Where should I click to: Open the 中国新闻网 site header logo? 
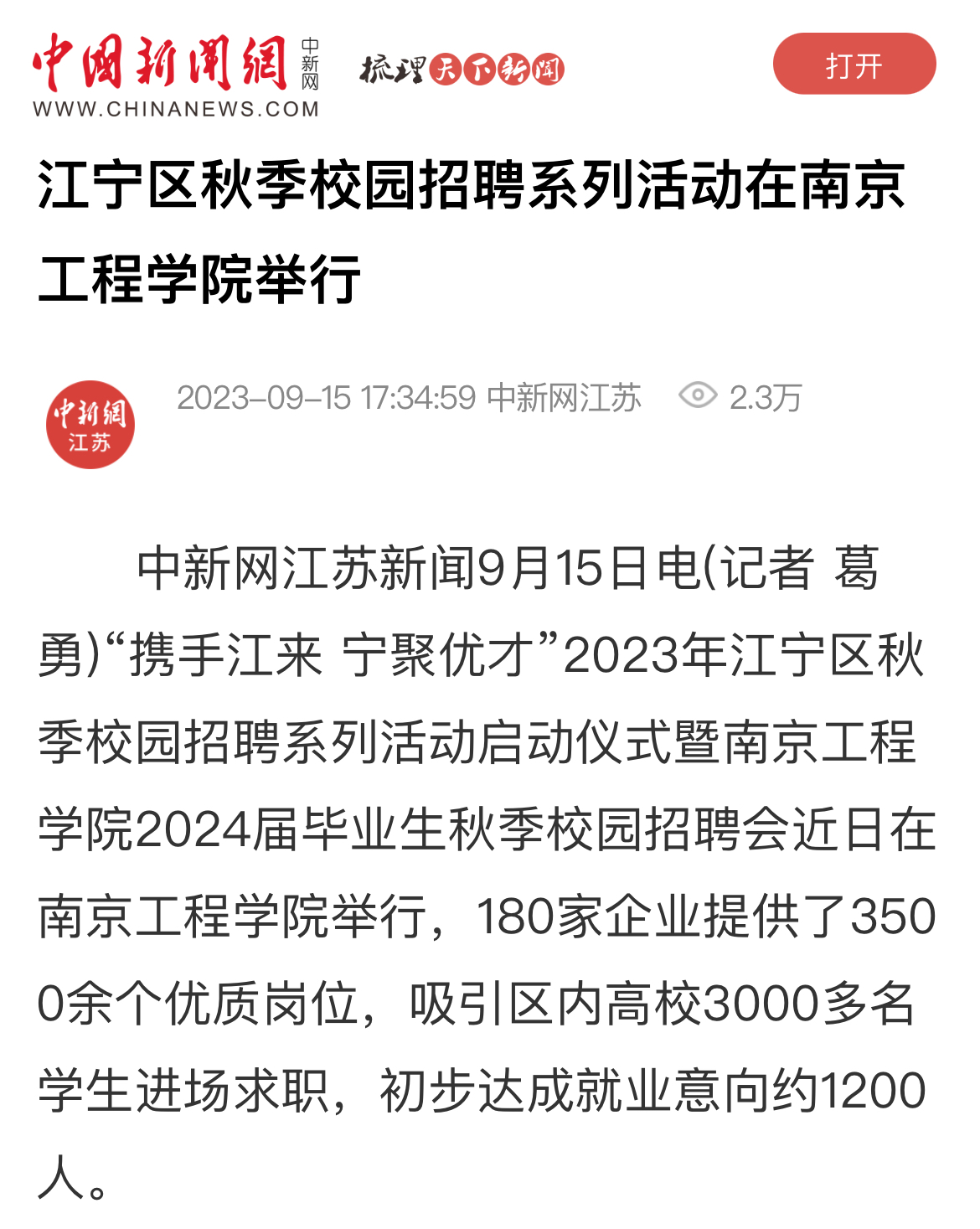176,74
